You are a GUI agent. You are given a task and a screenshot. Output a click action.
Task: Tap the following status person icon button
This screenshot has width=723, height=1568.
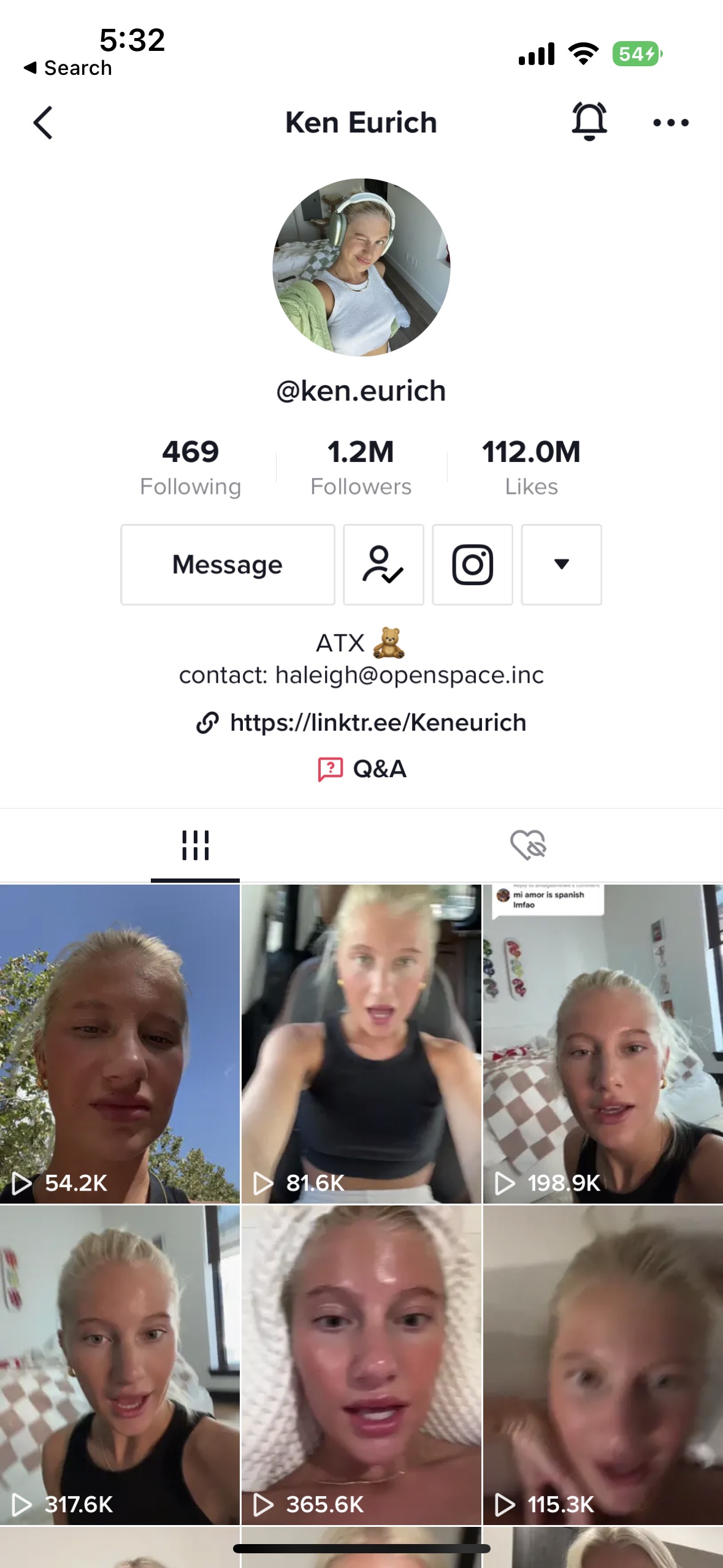pos(383,564)
